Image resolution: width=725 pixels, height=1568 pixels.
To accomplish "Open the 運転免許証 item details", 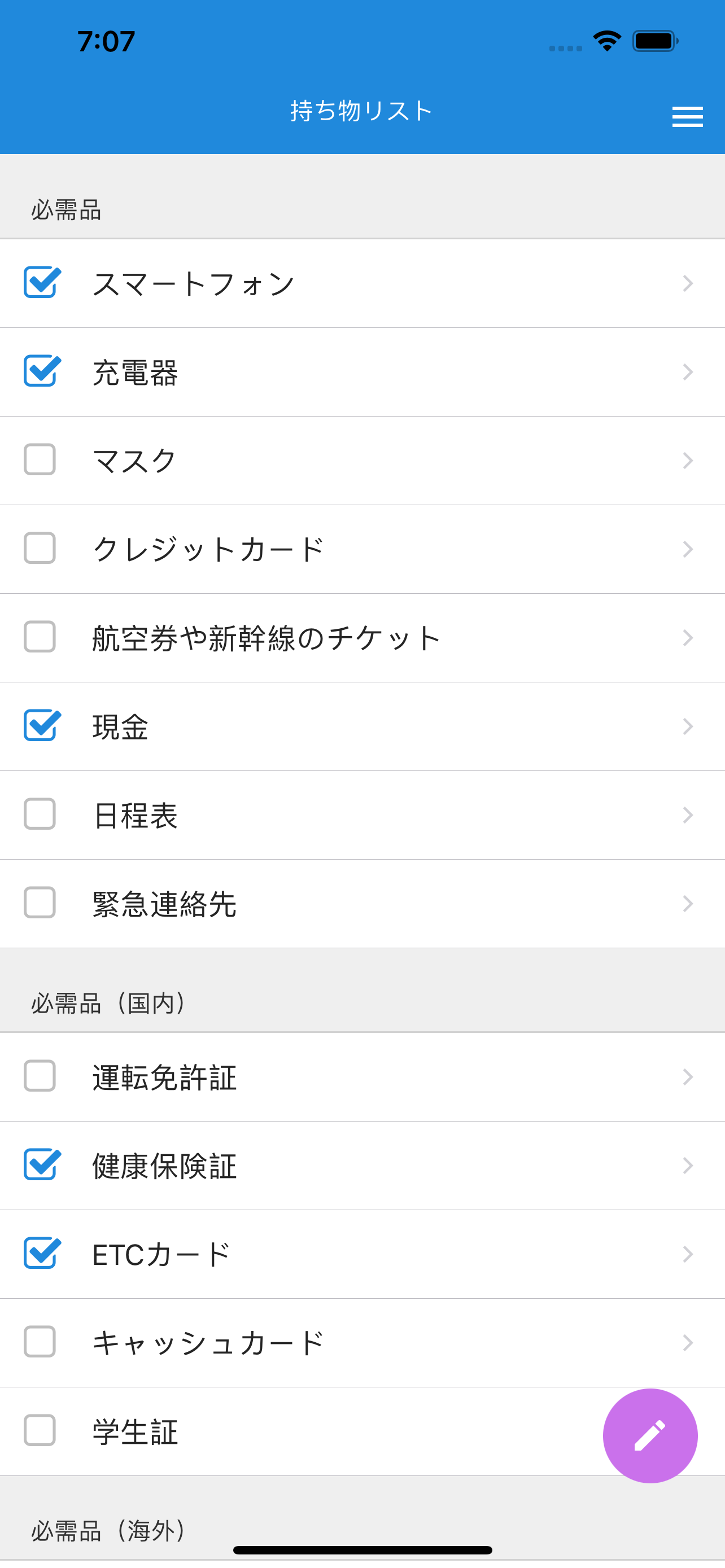I will pos(362,1076).
